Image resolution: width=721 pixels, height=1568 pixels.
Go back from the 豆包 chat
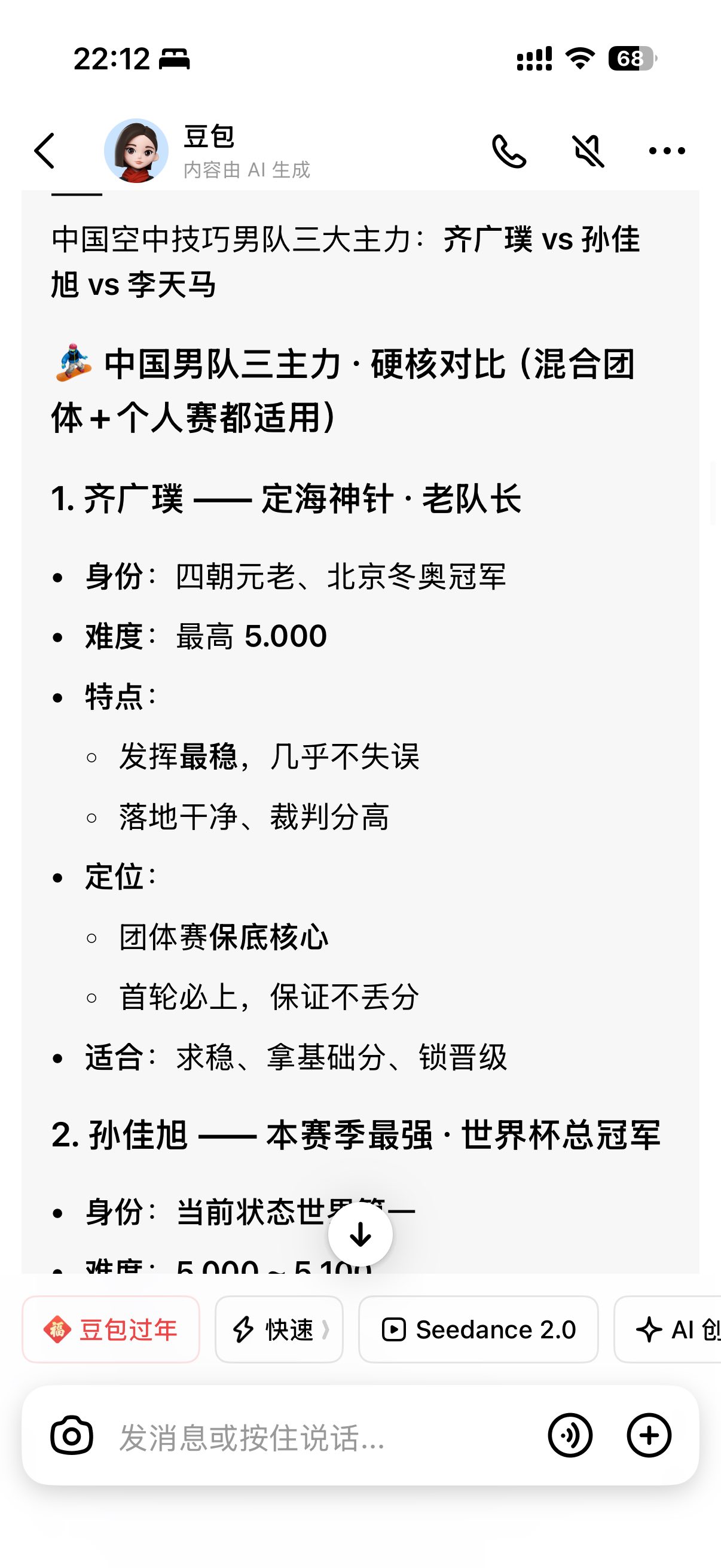tap(44, 150)
